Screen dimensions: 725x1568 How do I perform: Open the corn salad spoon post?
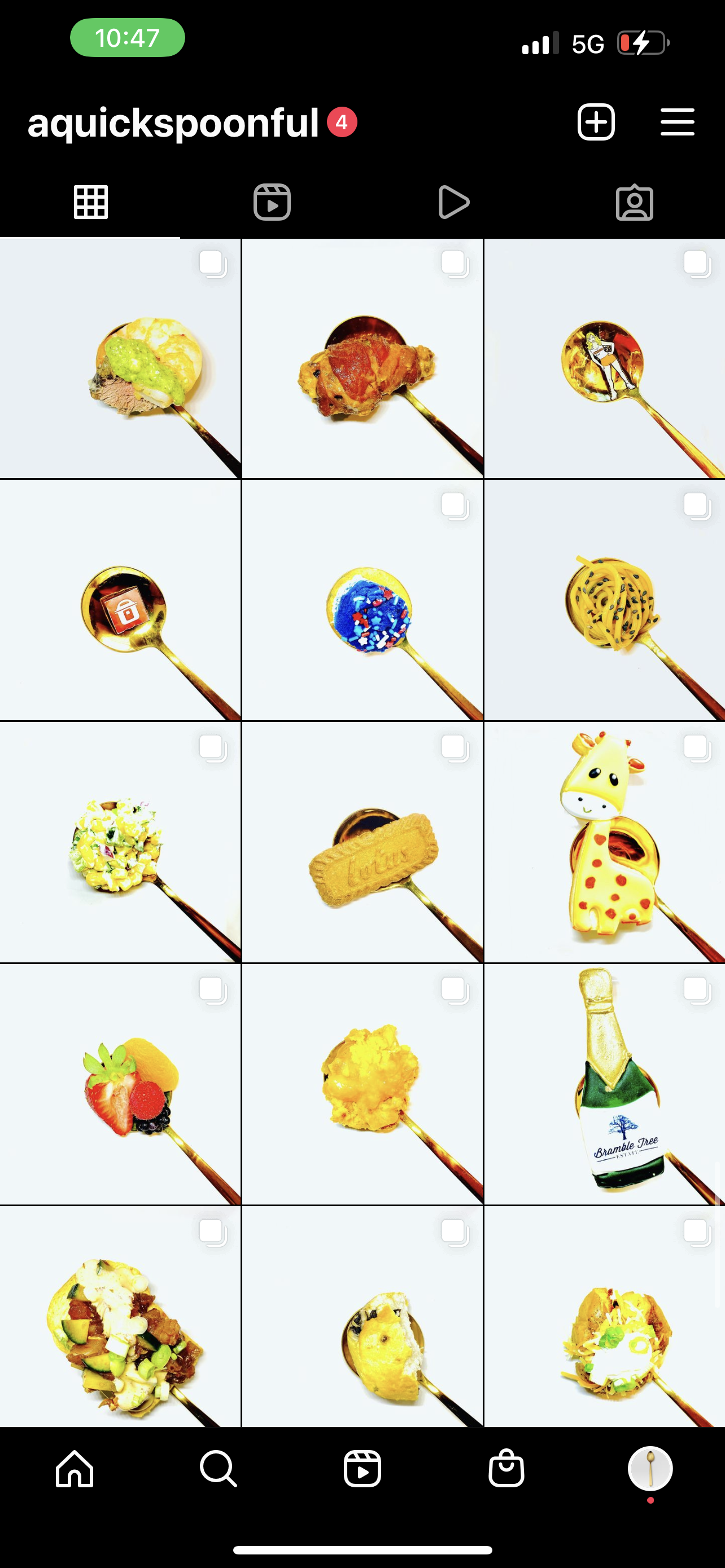point(120,843)
